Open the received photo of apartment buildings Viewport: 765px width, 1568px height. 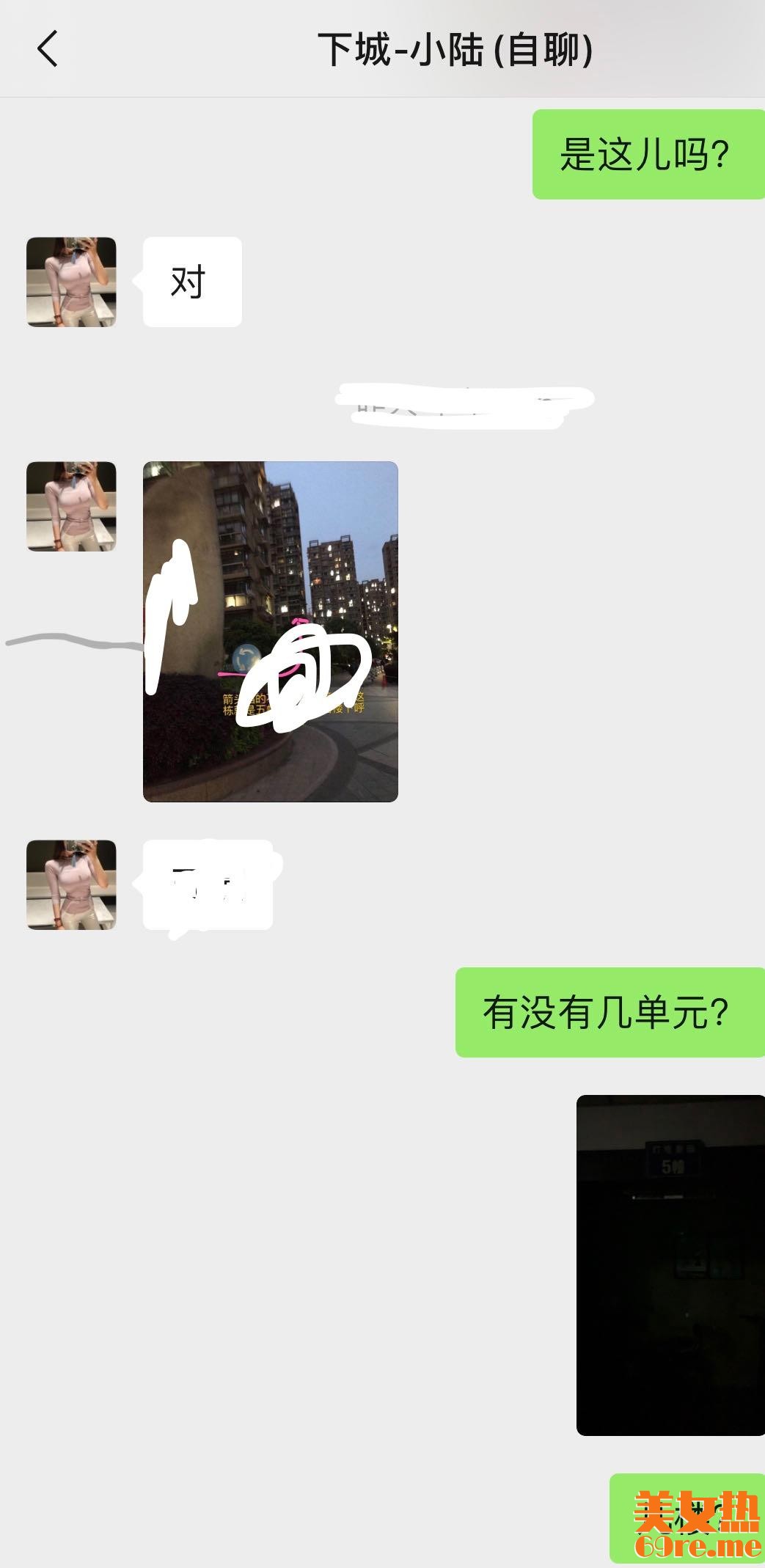270,631
